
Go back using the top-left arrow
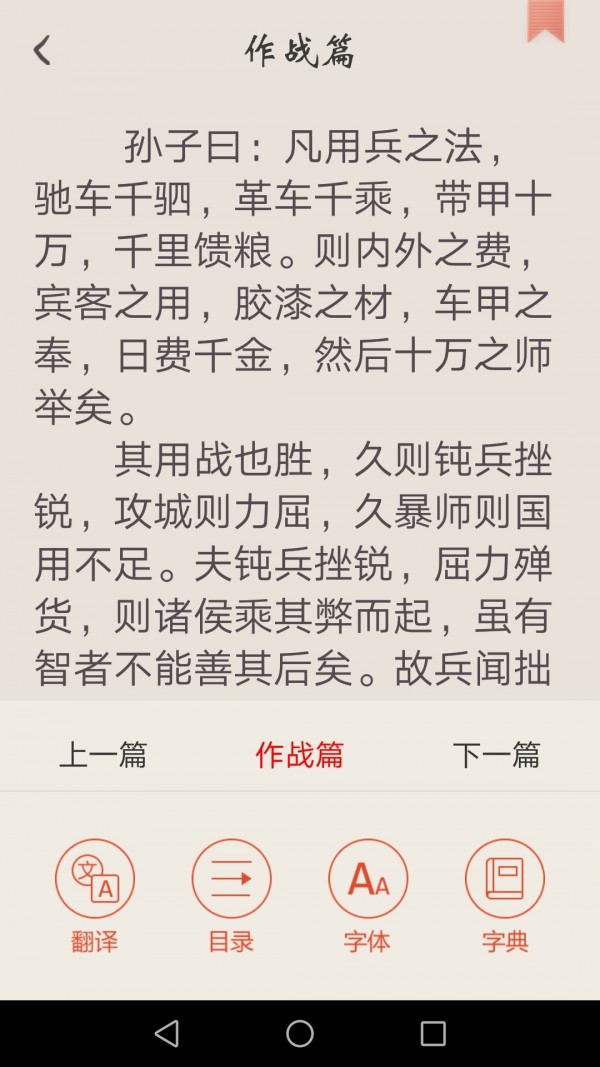tap(42, 51)
